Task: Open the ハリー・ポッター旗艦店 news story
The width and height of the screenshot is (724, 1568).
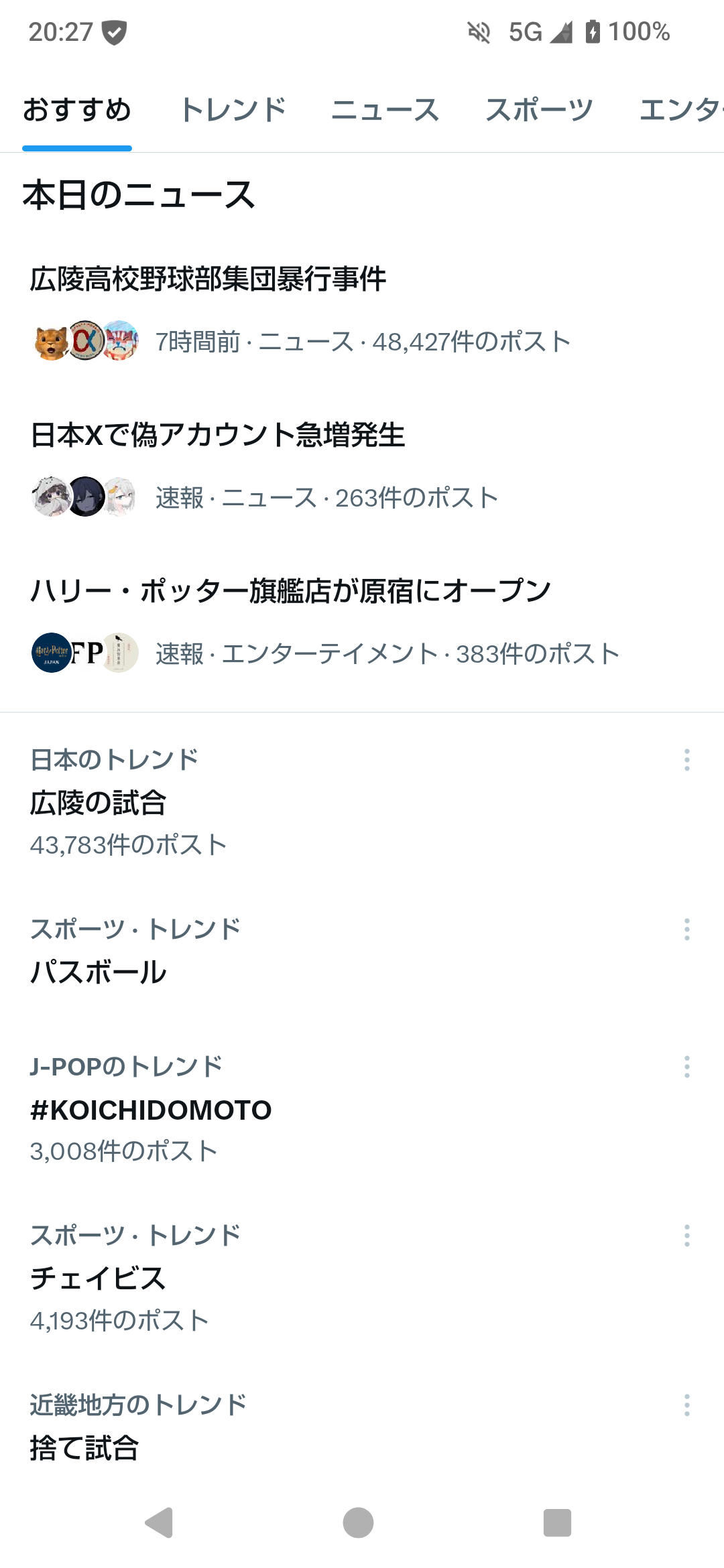Action: pyautogui.click(x=362, y=623)
